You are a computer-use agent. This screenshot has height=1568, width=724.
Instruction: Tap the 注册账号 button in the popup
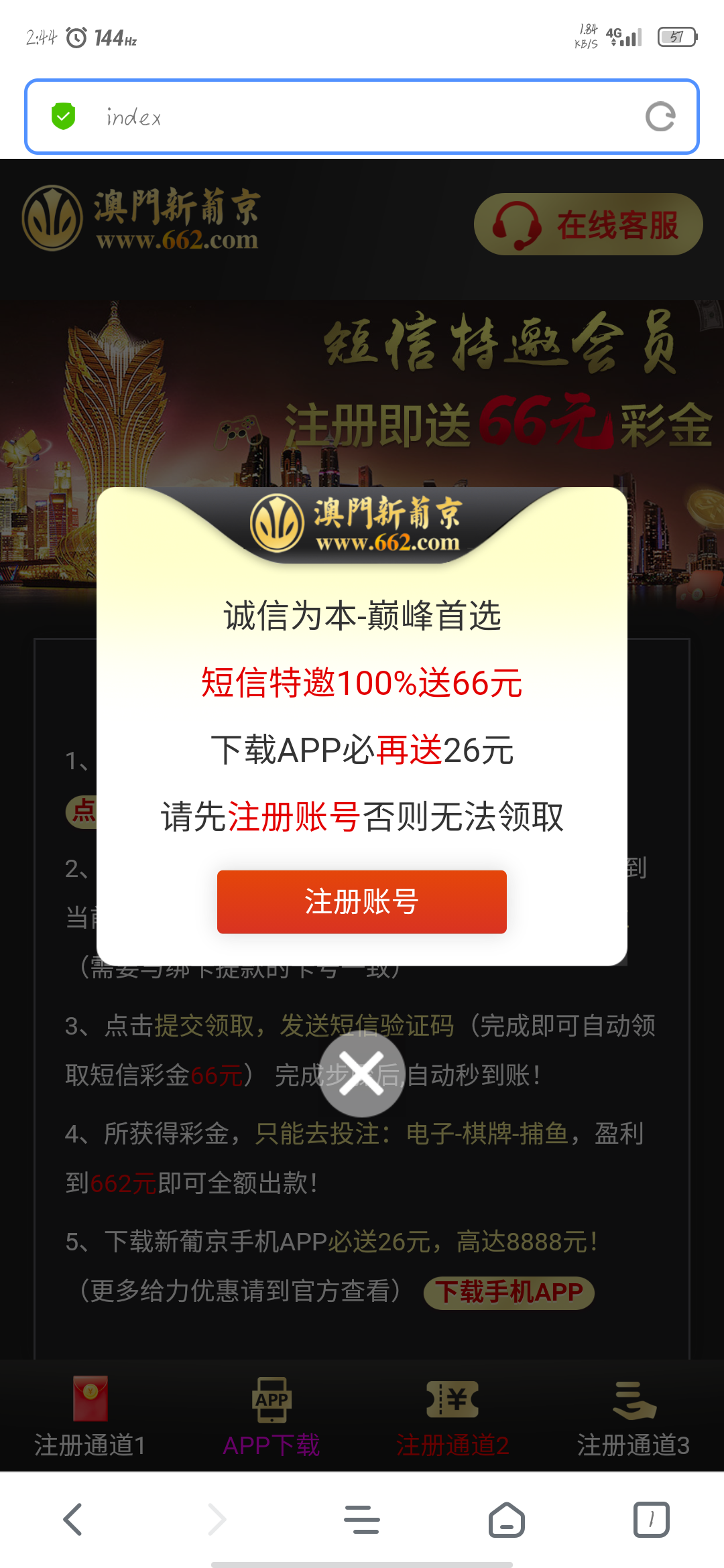361,901
